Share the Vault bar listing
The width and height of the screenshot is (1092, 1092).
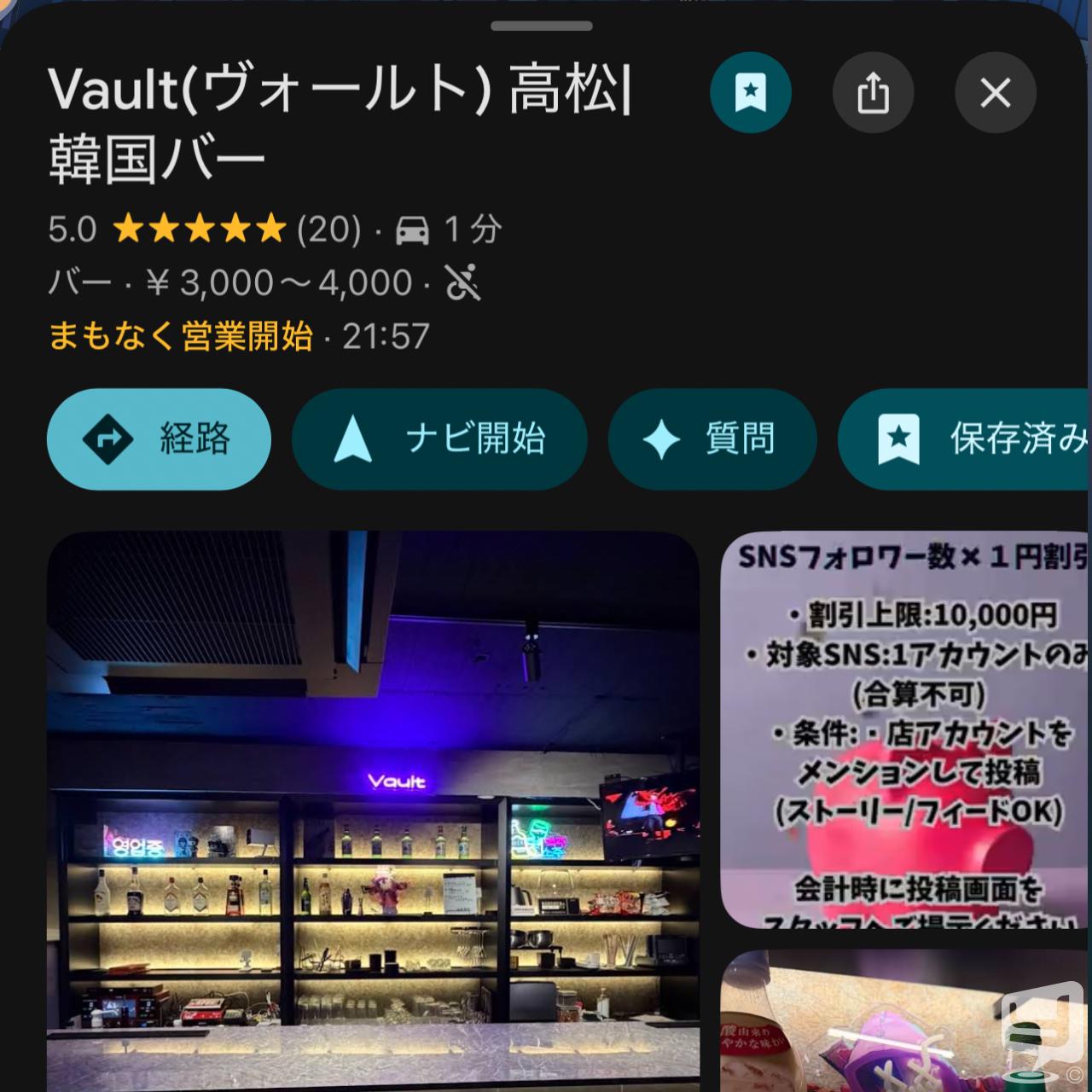click(x=873, y=92)
